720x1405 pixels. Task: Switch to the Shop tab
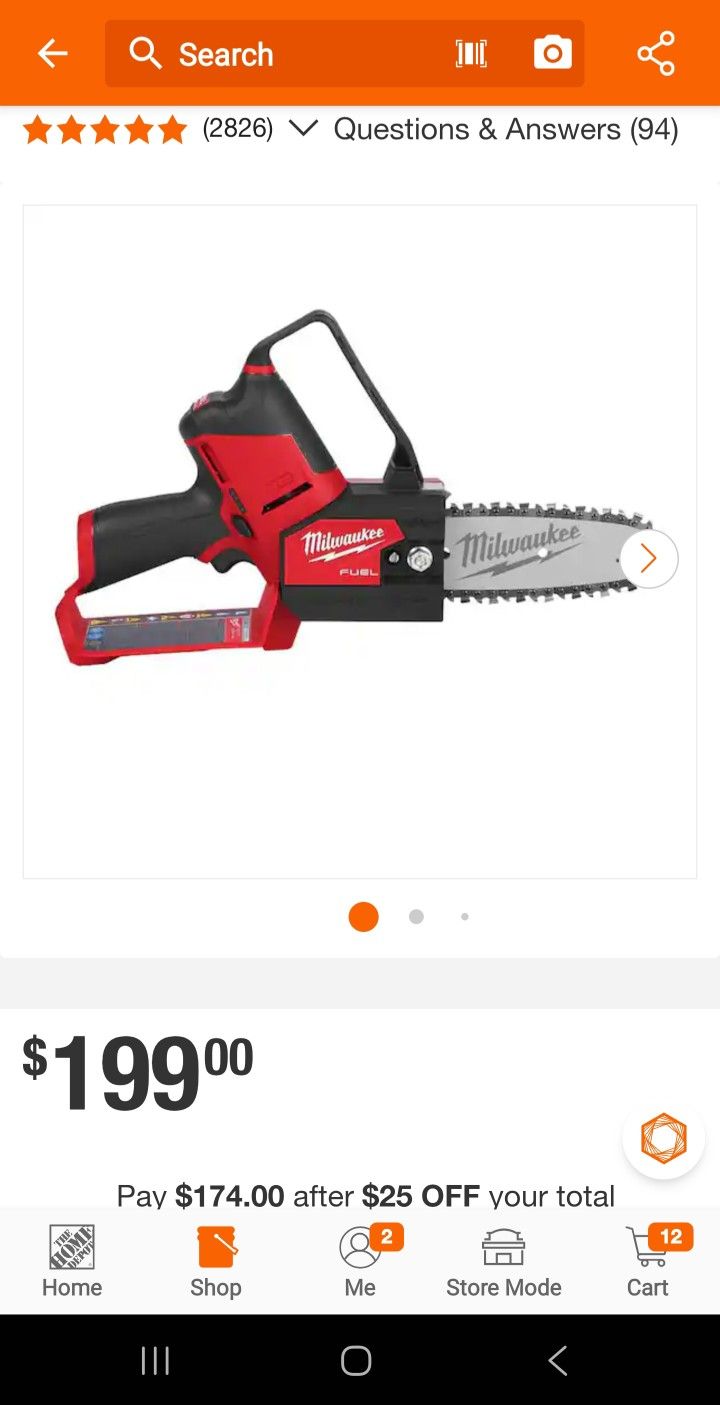pyautogui.click(x=216, y=1261)
